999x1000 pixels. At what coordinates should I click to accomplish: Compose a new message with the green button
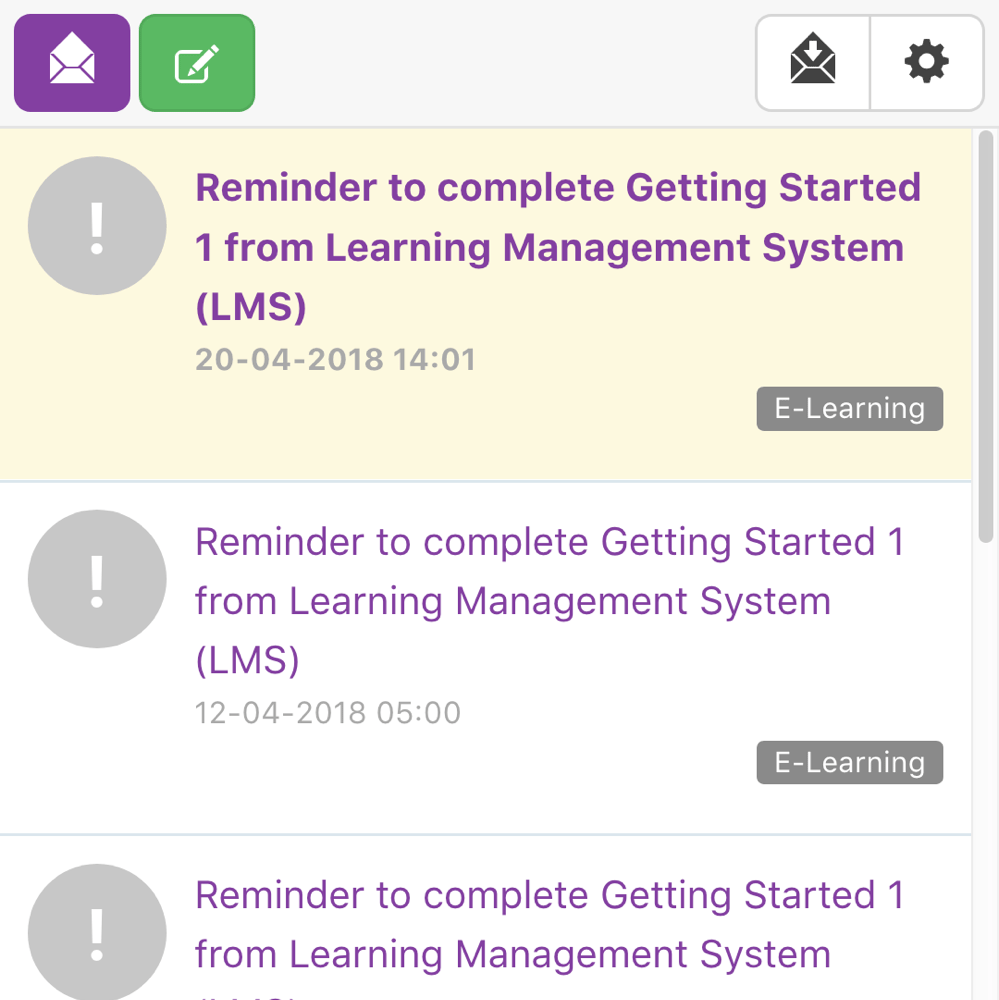click(x=197, y=63)
